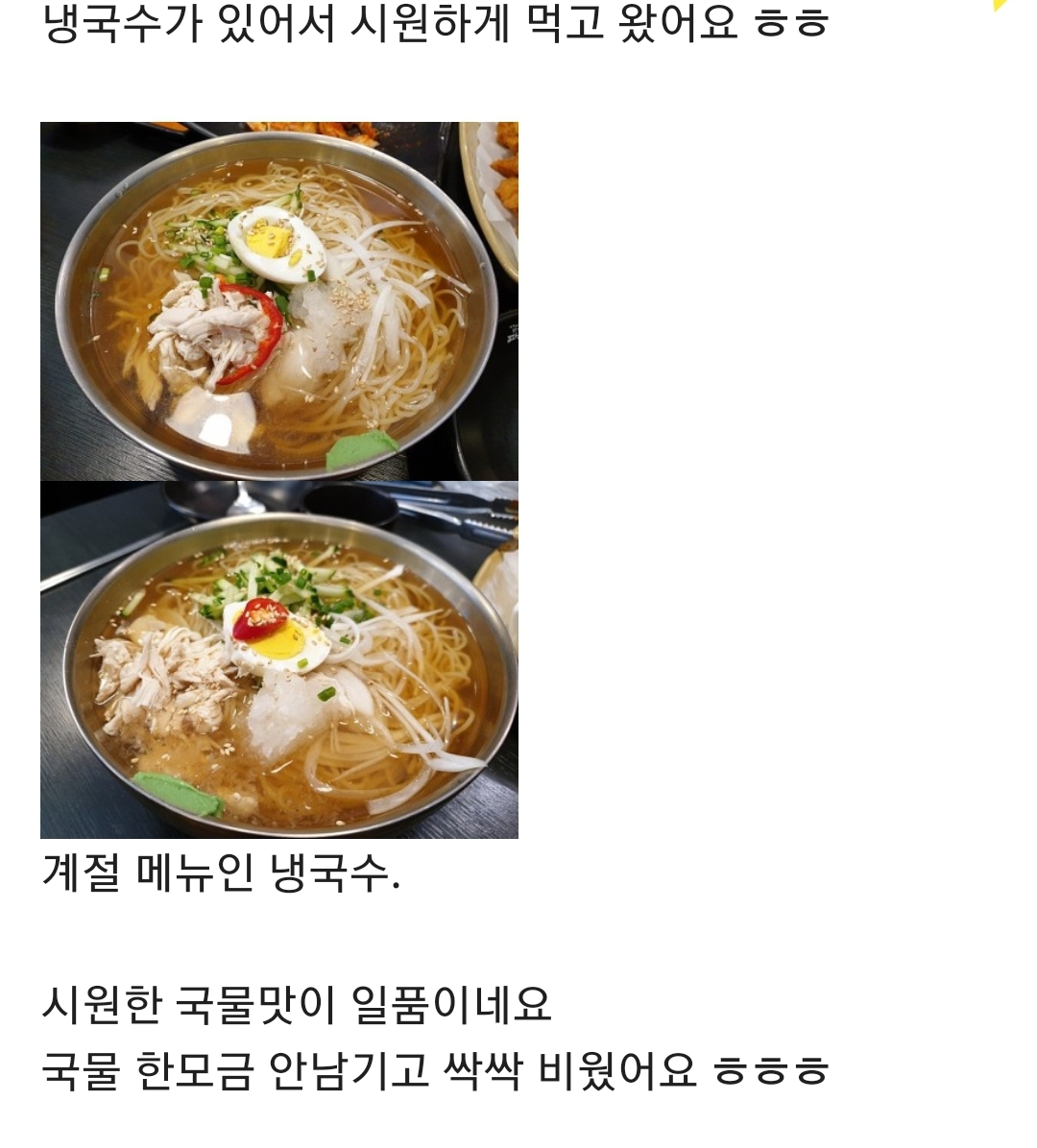Open the first cold noodle photo
This screenshot has width=1037, height=1148.
[278, 300]
